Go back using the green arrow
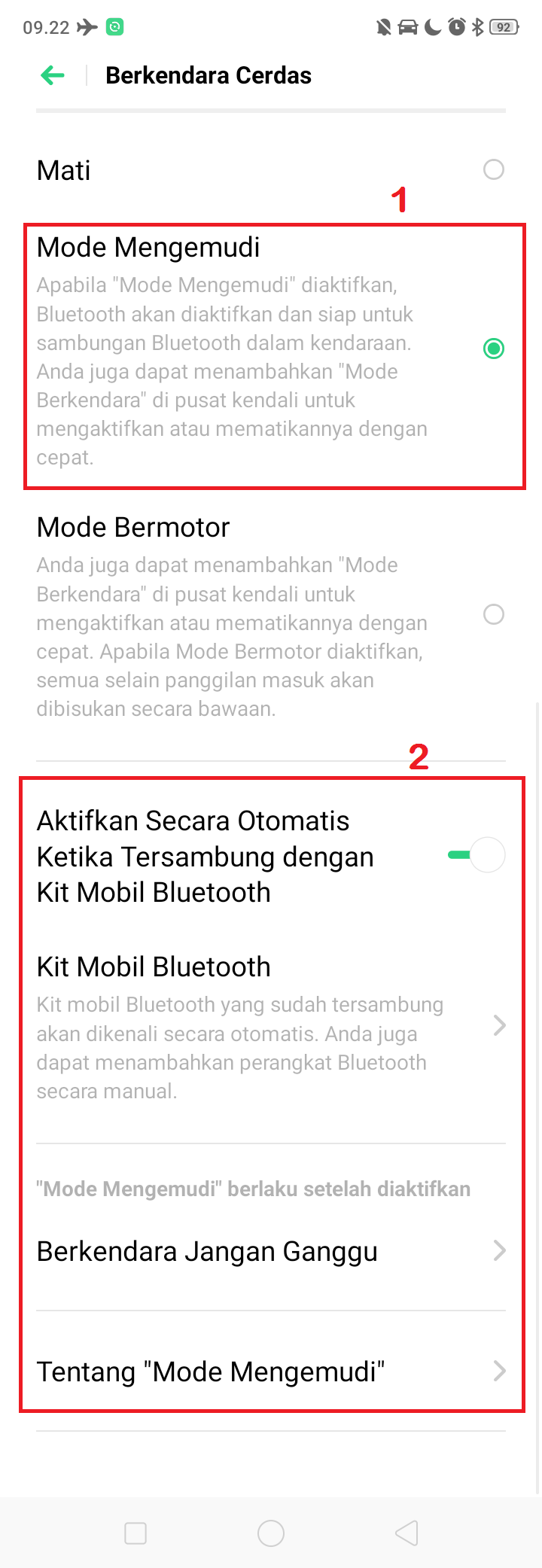This screenshot has width=542, height=1568. [x=53, y=75]
